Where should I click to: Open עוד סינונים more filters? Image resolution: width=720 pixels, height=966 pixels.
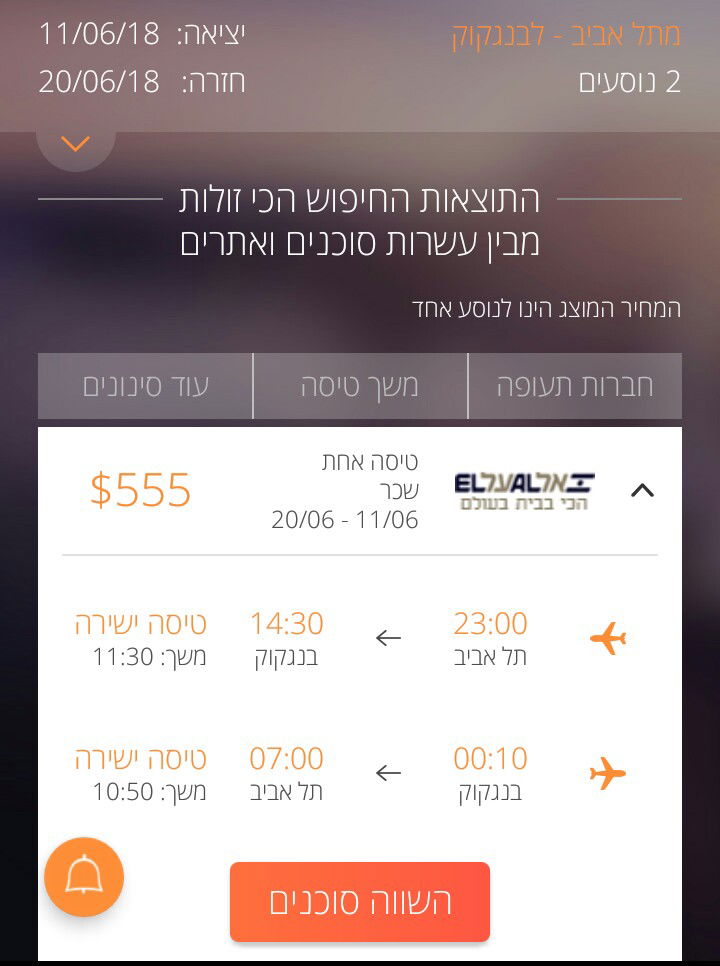click(146, 386)
